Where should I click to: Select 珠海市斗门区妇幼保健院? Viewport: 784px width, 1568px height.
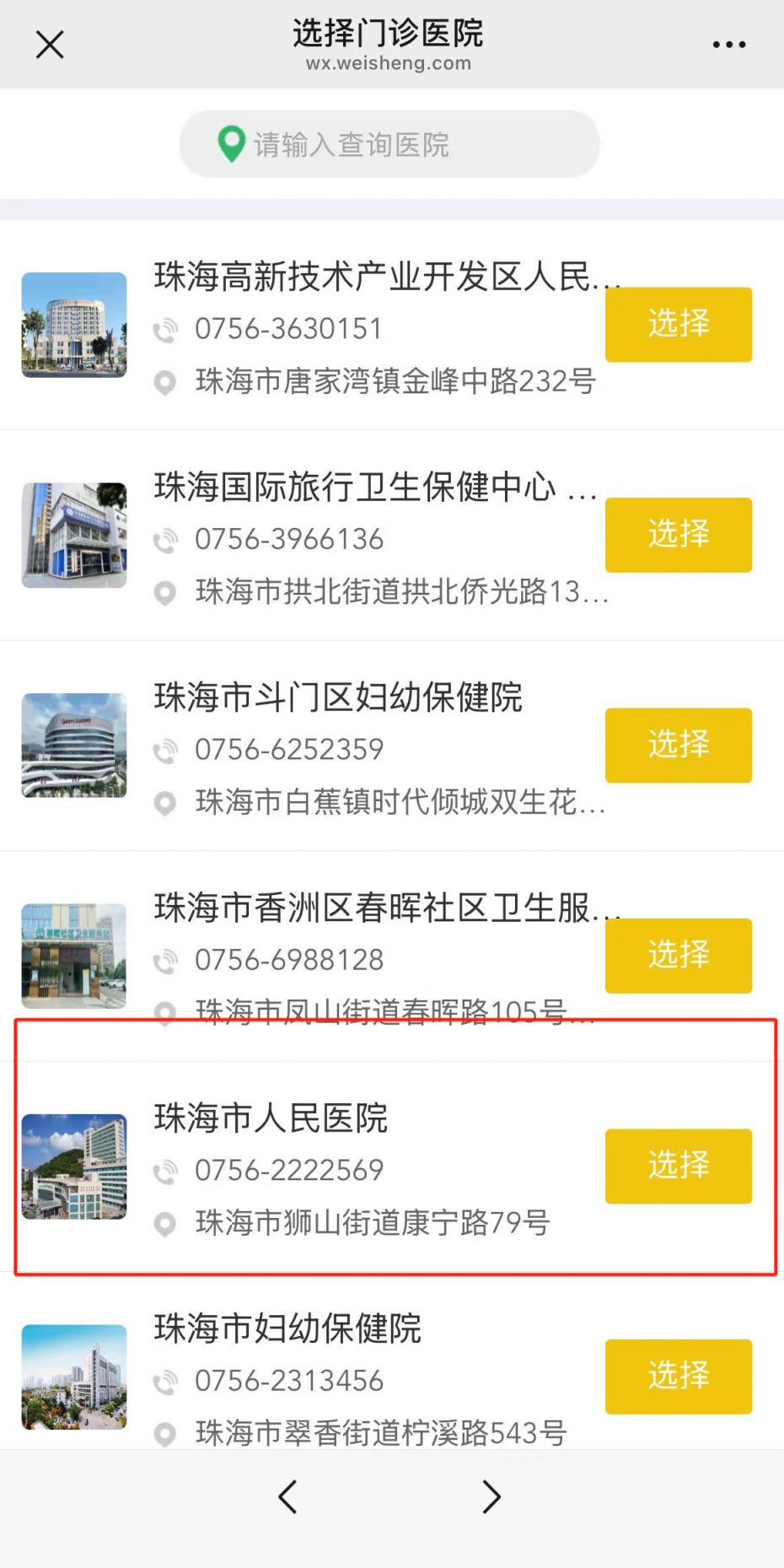click(678, 745)
